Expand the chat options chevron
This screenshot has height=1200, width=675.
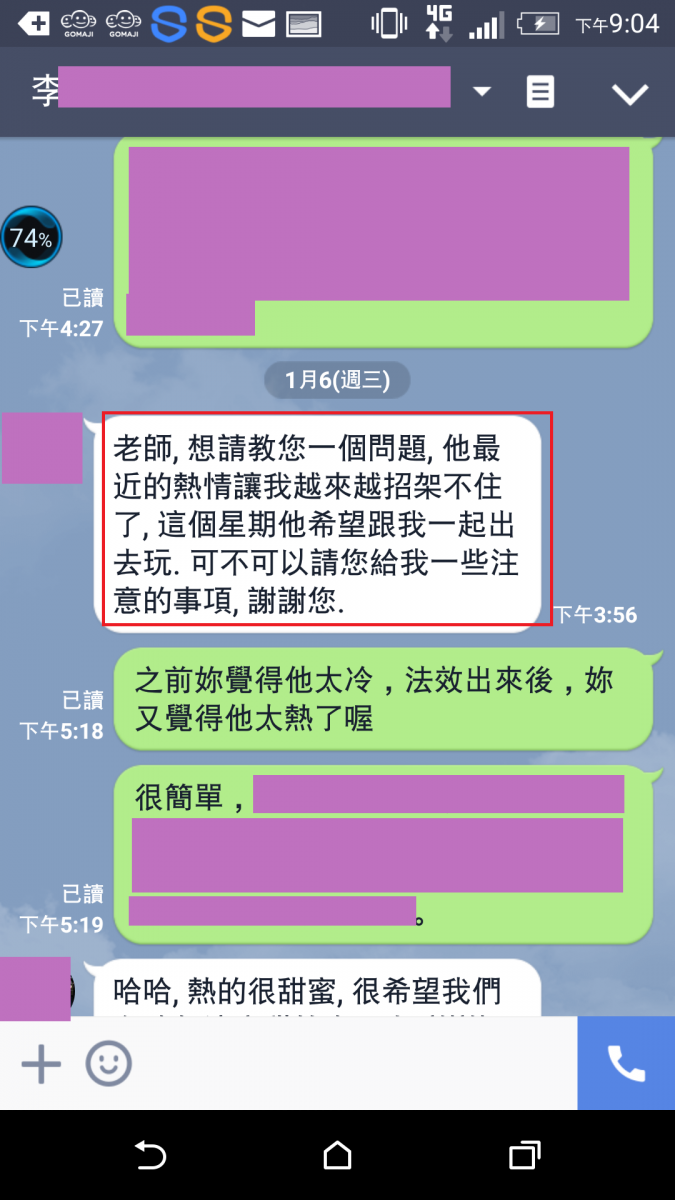tap(630, 94)
